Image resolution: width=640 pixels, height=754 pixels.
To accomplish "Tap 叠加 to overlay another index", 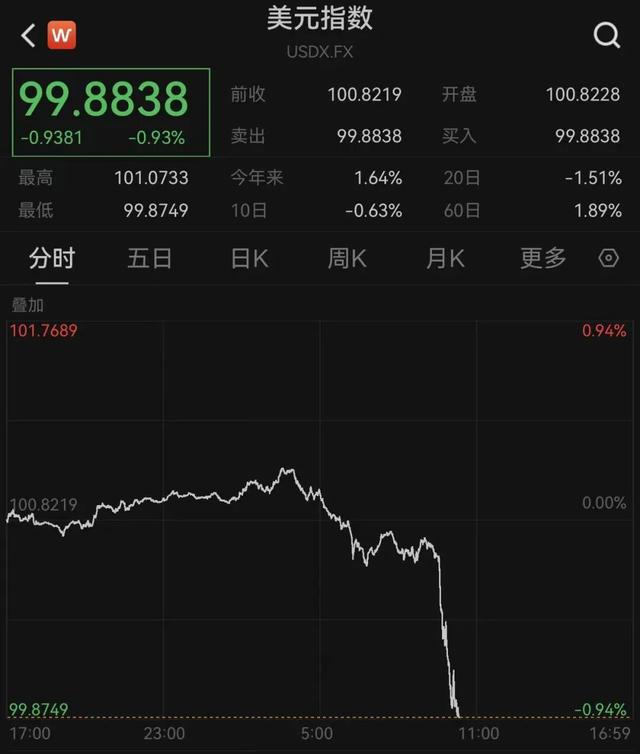I will pos(27,305).
